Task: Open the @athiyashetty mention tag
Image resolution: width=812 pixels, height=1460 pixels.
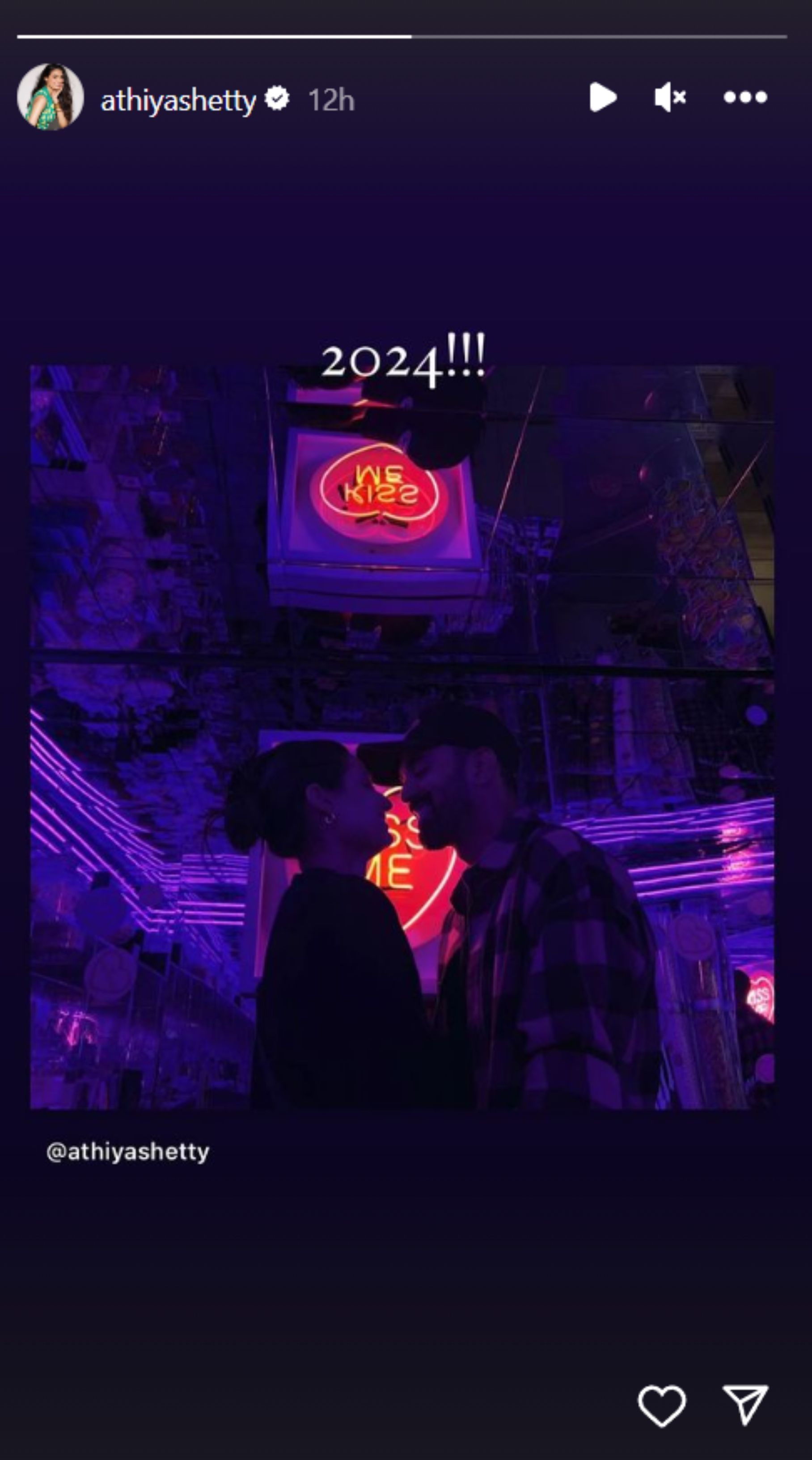Action: click(x=128, y=1152)
